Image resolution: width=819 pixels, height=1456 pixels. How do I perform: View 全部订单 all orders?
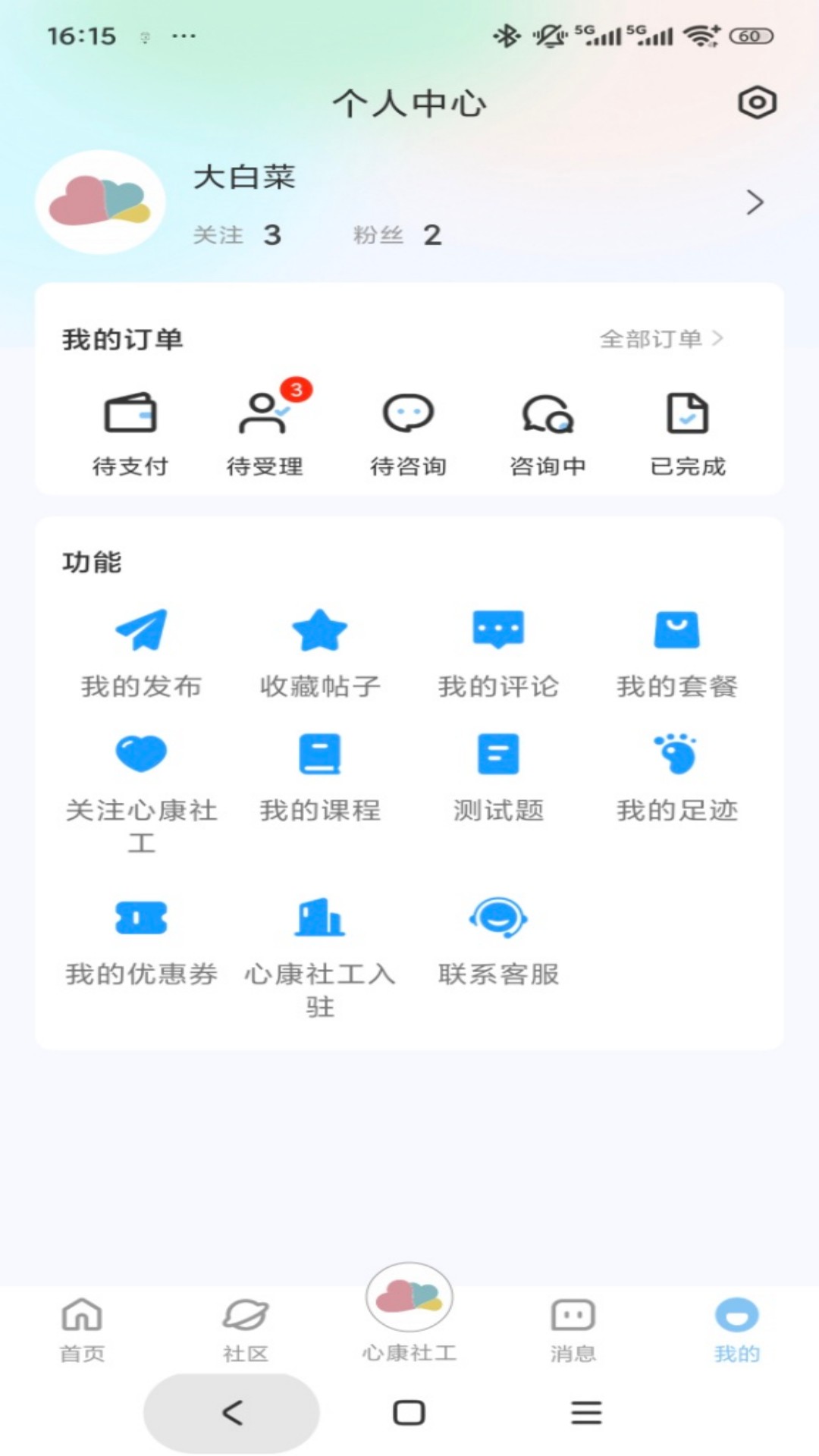click(661, 339)
